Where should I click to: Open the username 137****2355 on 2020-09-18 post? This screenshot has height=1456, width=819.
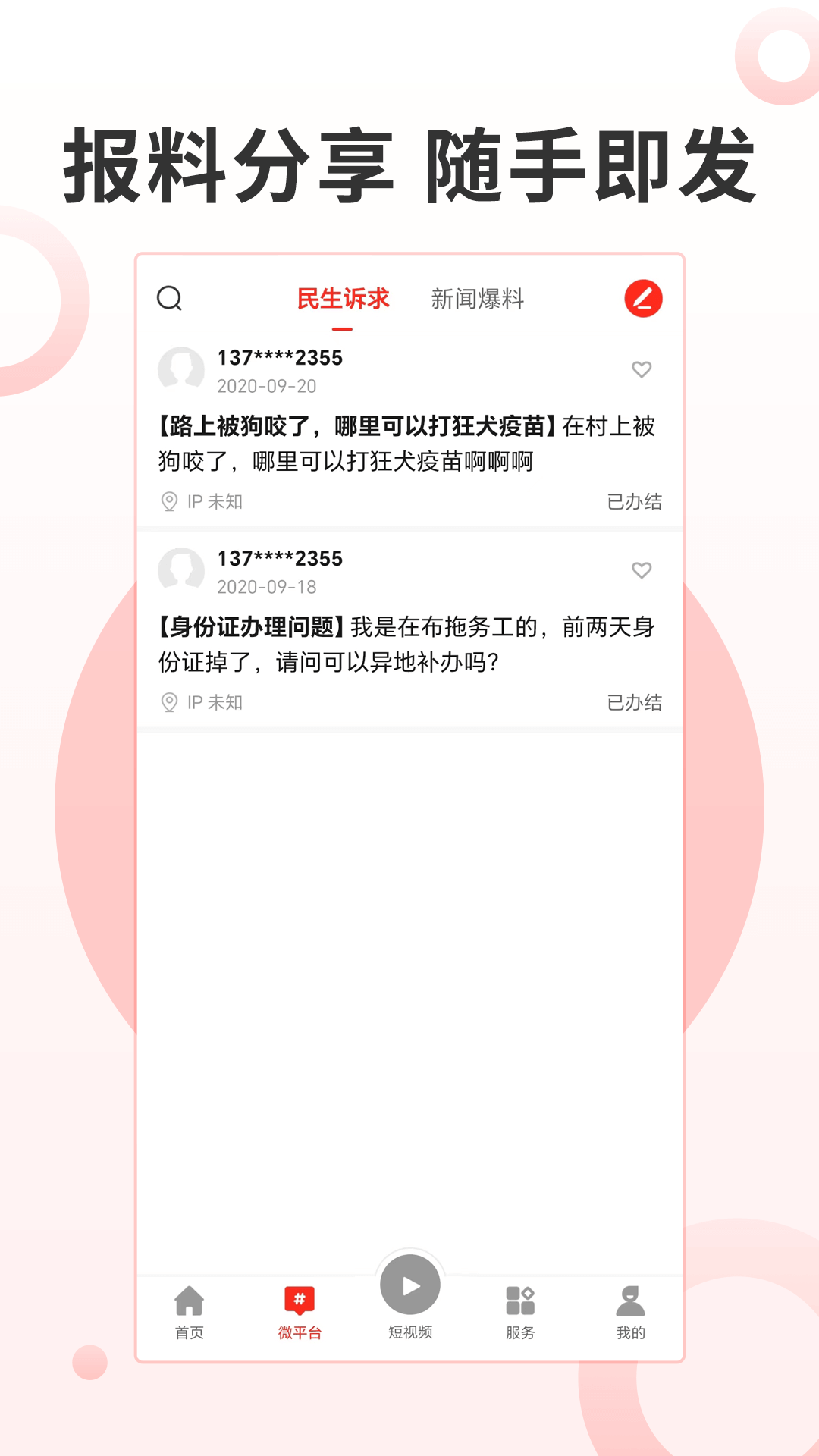(x=279, y=559)
